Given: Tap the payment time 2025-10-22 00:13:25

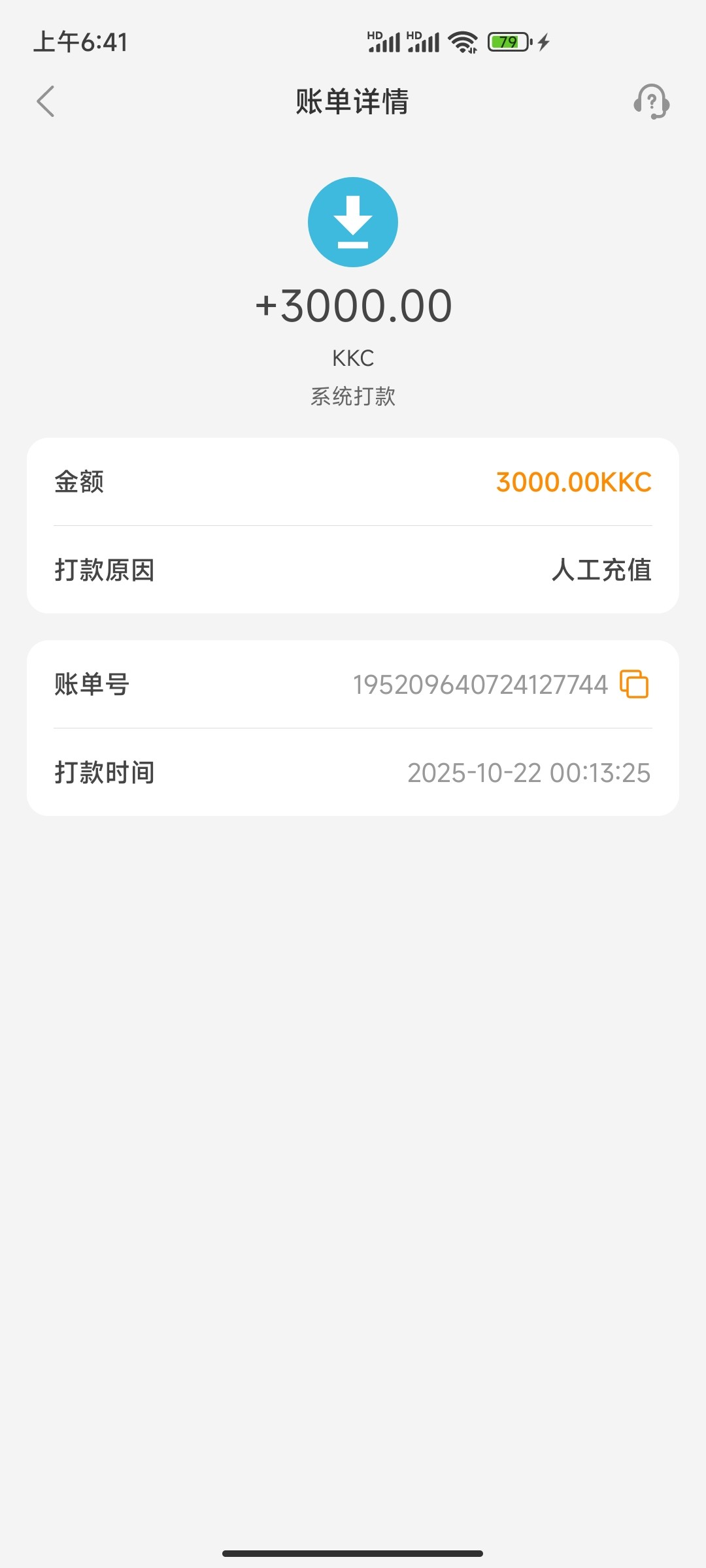Looking at the screenshot, I should point(530,773).
